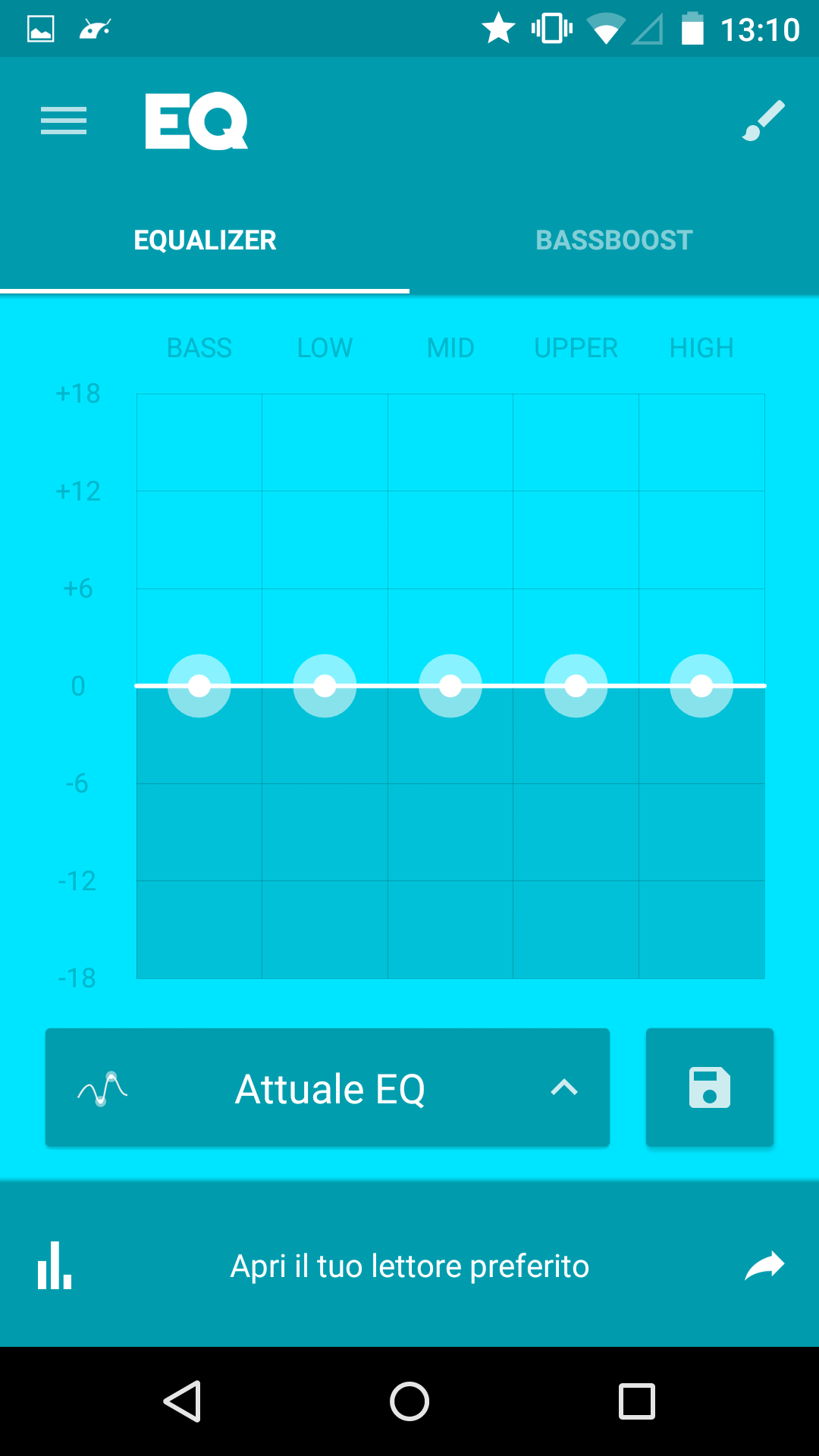Image resolution: width=819 pixels, height=1456 pixels.
Task: Tap the LOW band slider handle
Action: 325,686
